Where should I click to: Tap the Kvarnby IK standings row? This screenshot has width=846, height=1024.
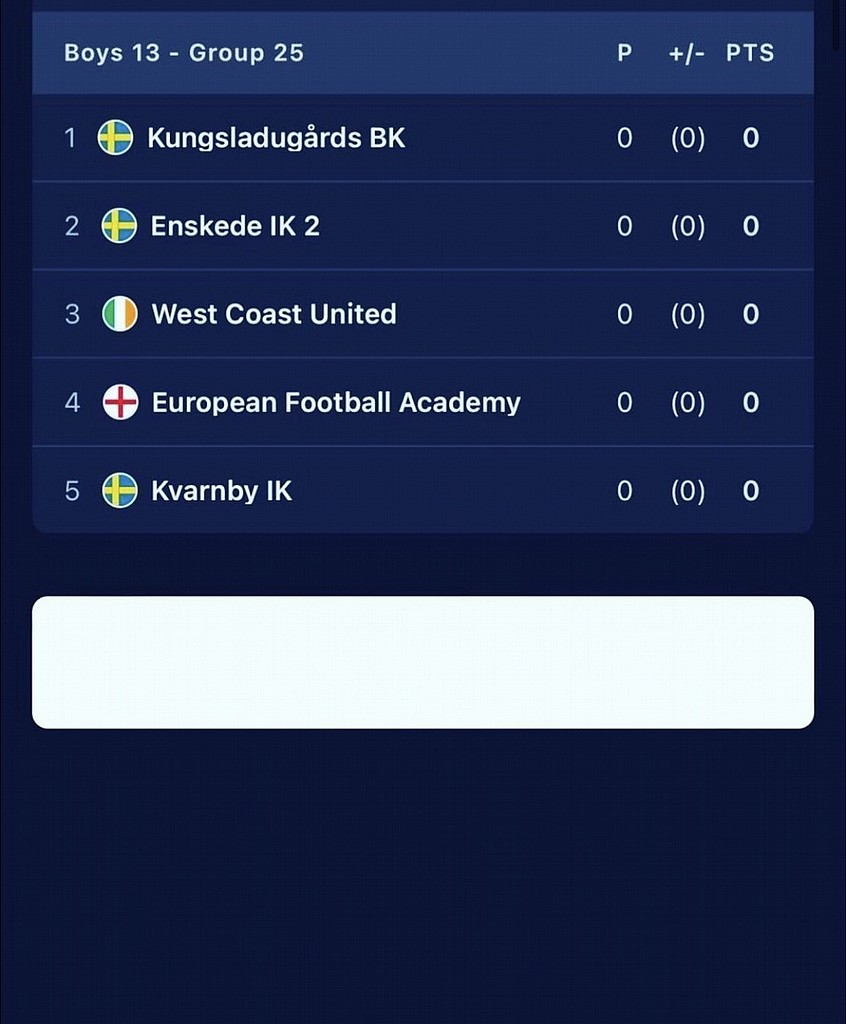tap(221, 491)
